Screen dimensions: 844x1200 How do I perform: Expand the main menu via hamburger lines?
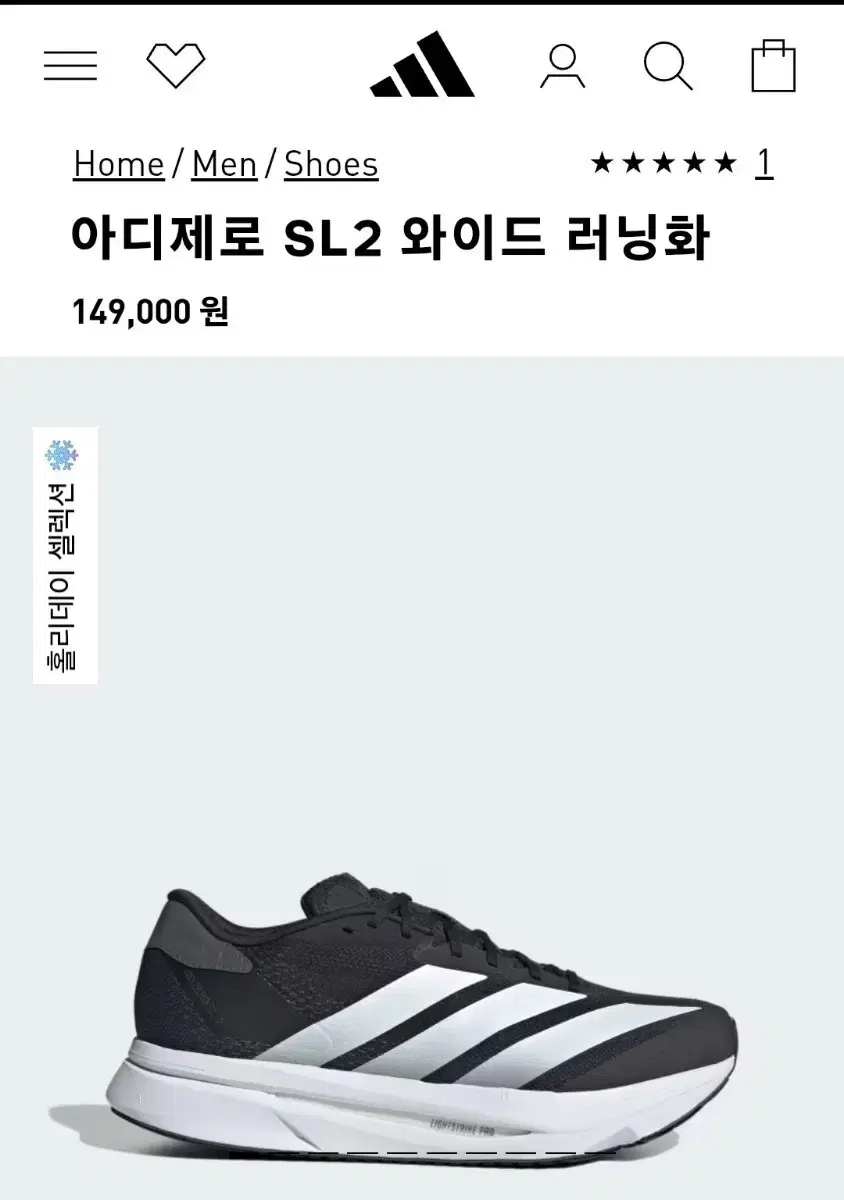click(70, 64)
